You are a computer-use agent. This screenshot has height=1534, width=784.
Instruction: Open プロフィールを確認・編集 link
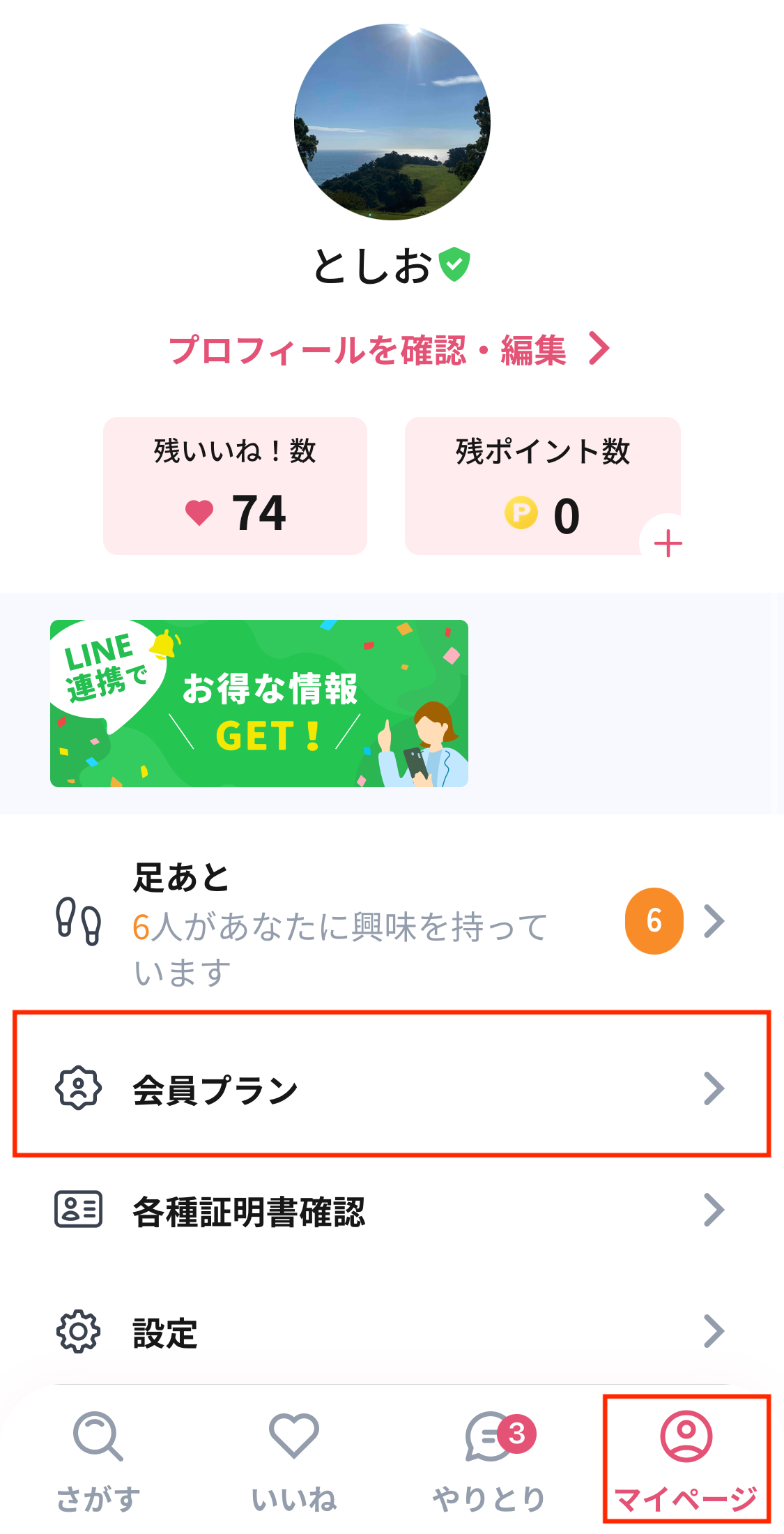(390, 349)
